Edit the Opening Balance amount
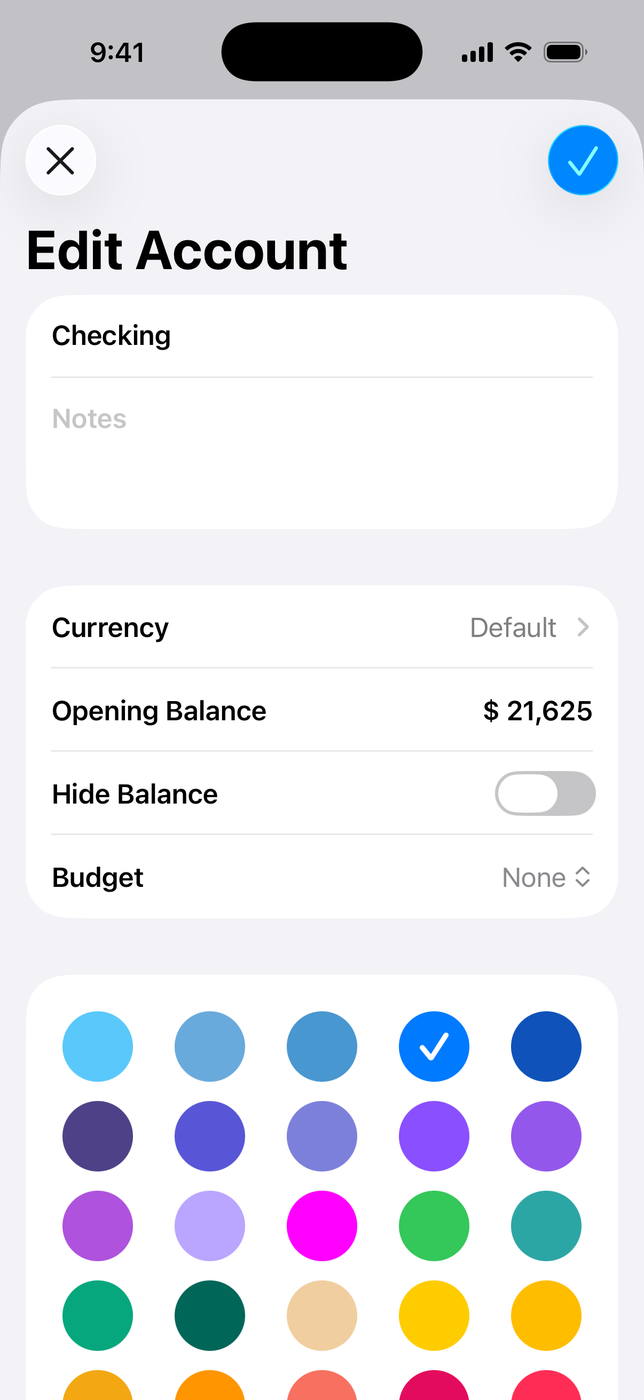Image resolution: width=644 pixels, height=1400 pixels. pyautogui.click(x=537, y=711)
